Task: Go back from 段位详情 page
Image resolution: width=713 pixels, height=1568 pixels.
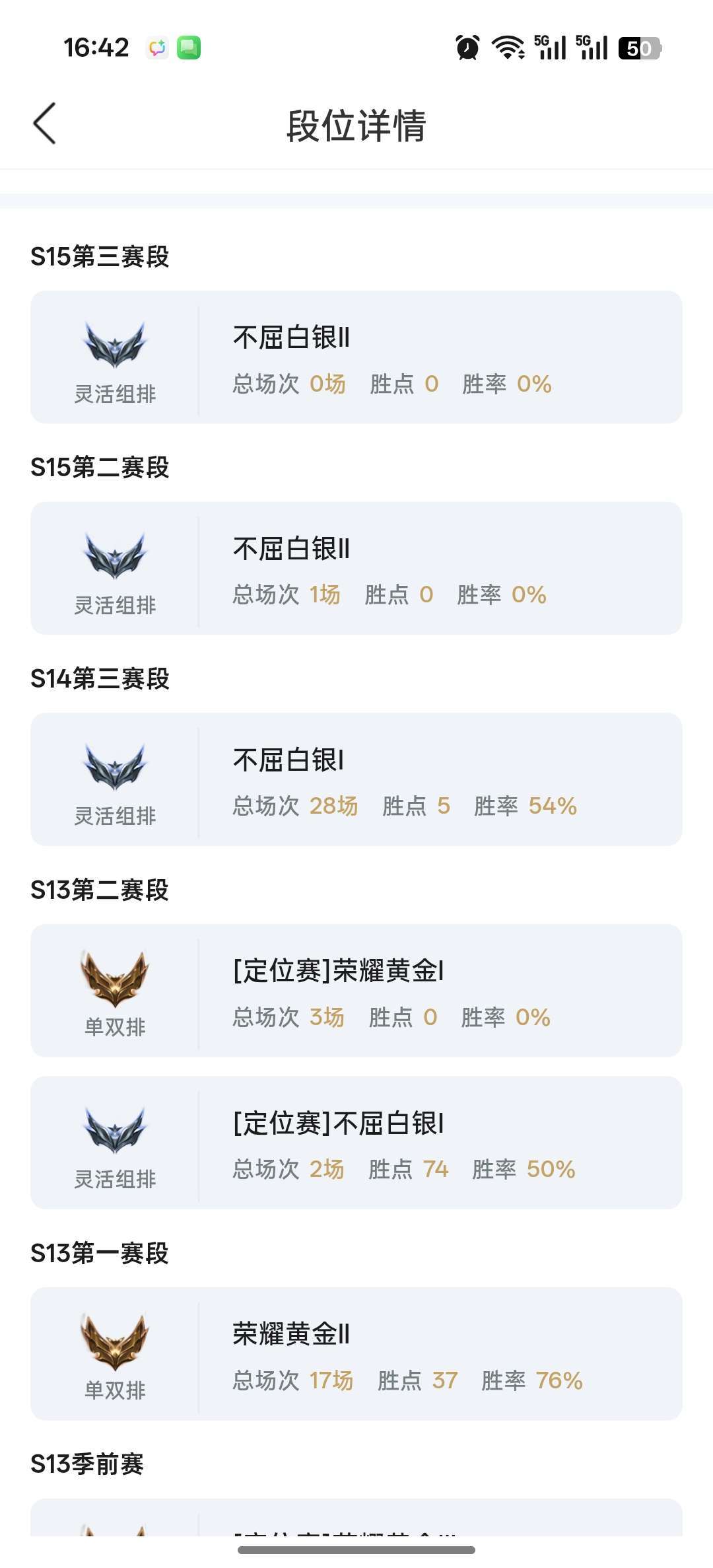Action: [45, 124]
